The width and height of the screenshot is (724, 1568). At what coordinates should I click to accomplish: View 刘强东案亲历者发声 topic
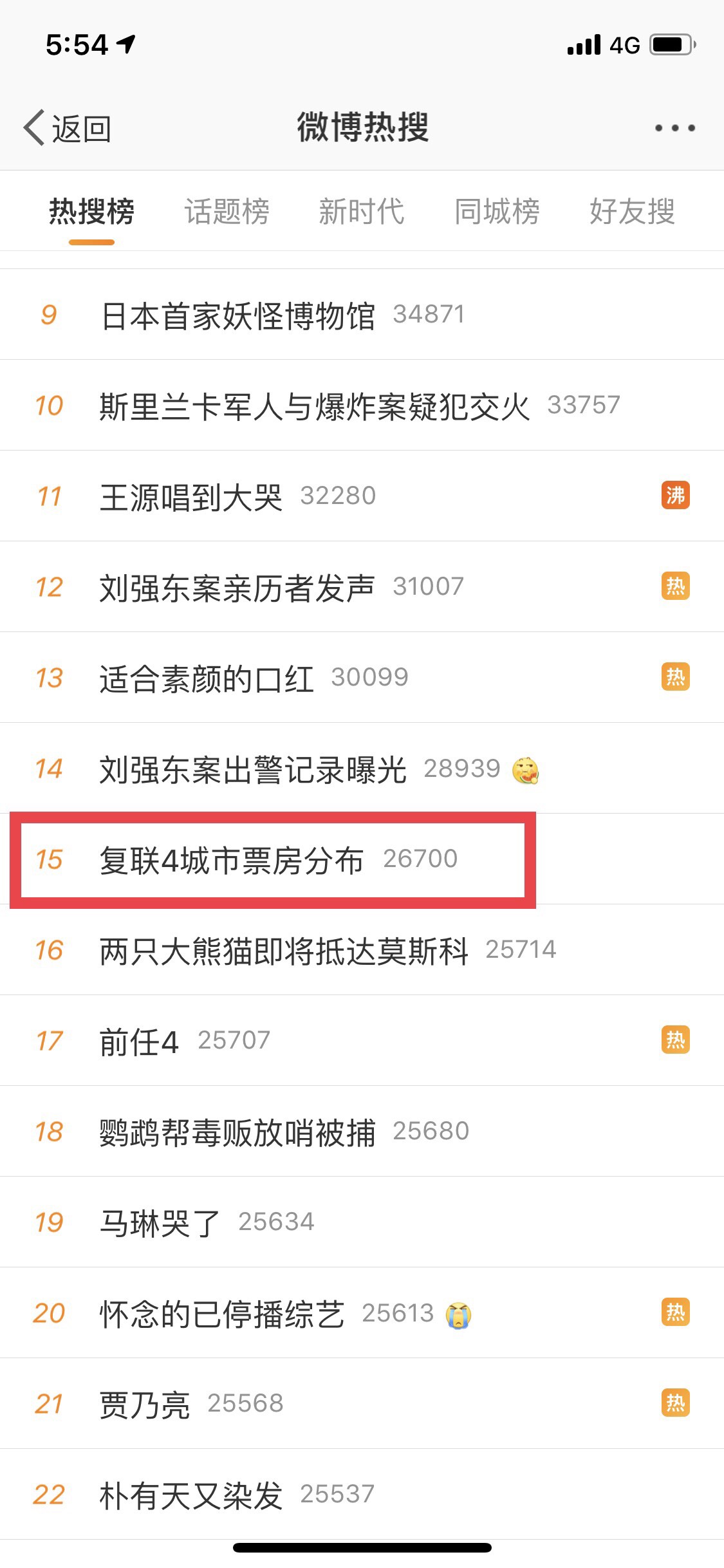tap(237, 588)
